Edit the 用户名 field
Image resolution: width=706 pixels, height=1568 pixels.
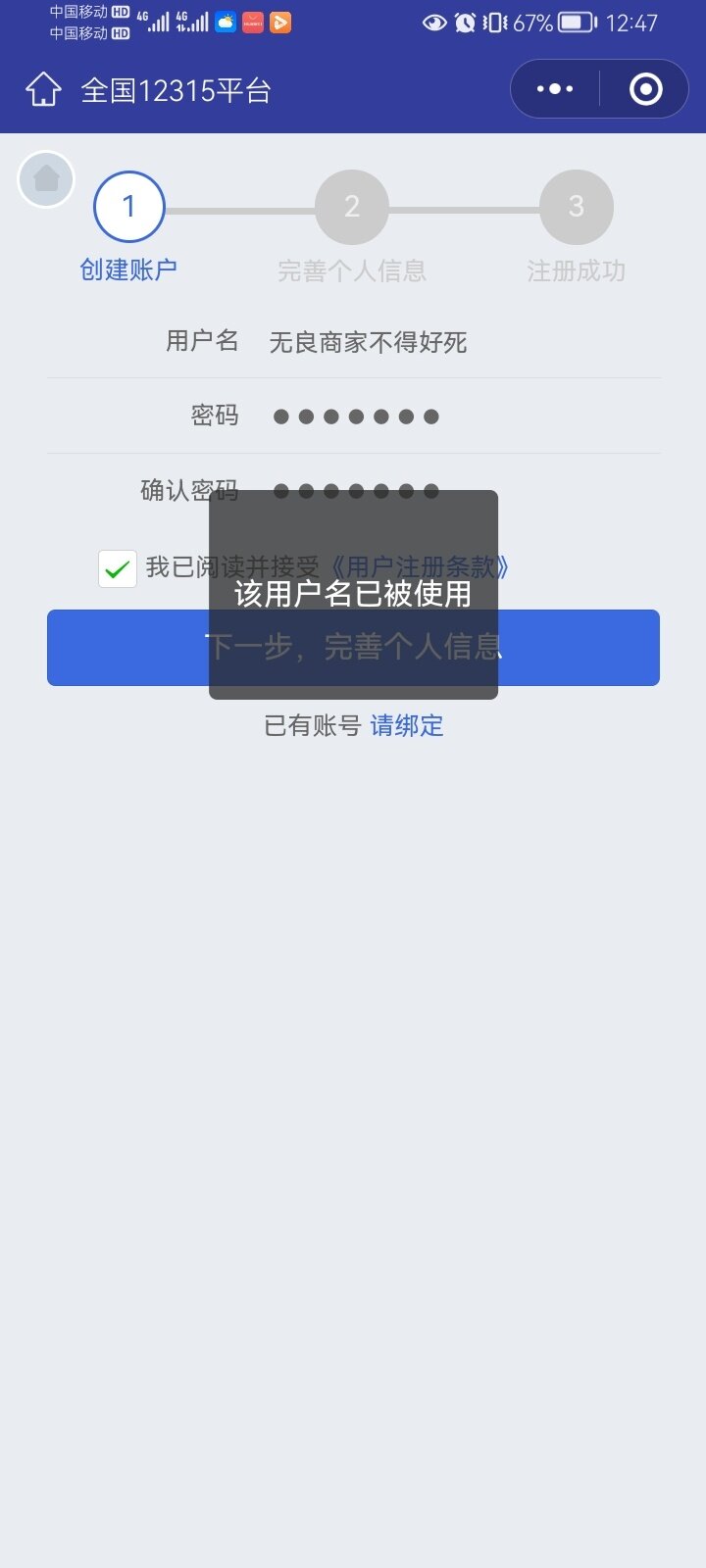(x=461, y=342)
